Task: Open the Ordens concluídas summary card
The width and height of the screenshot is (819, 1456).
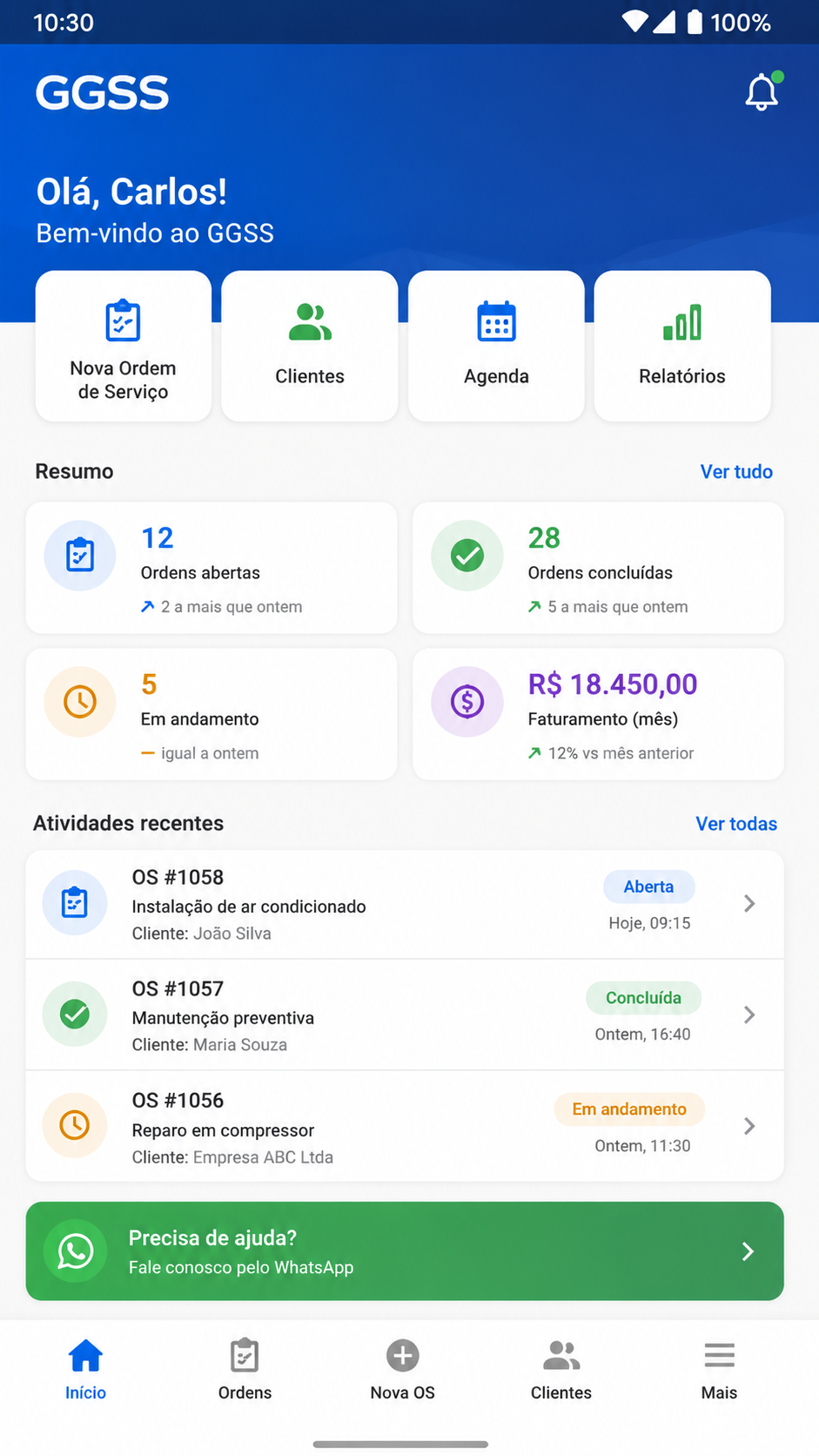Action: click(x=598, y=568)
